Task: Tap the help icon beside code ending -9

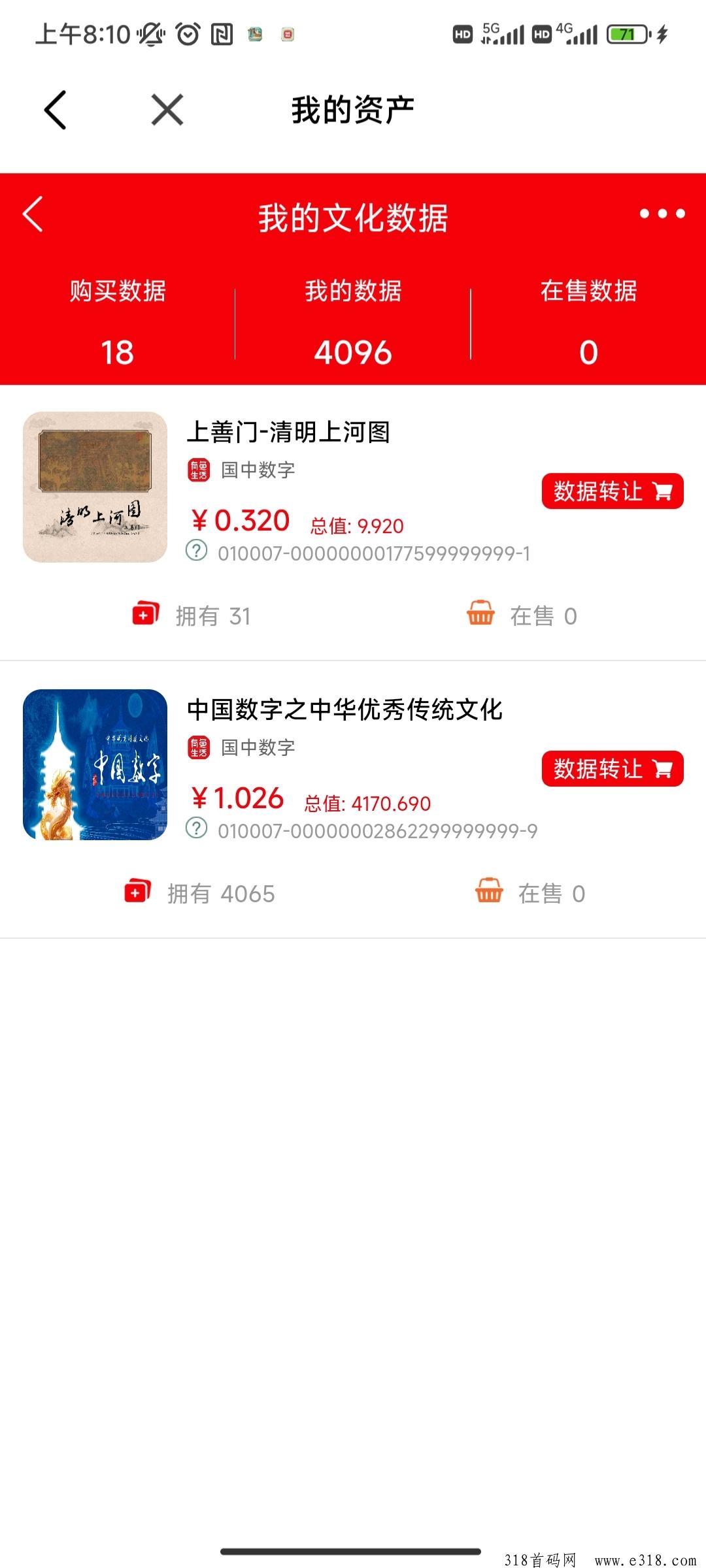Action: point(197,828)
